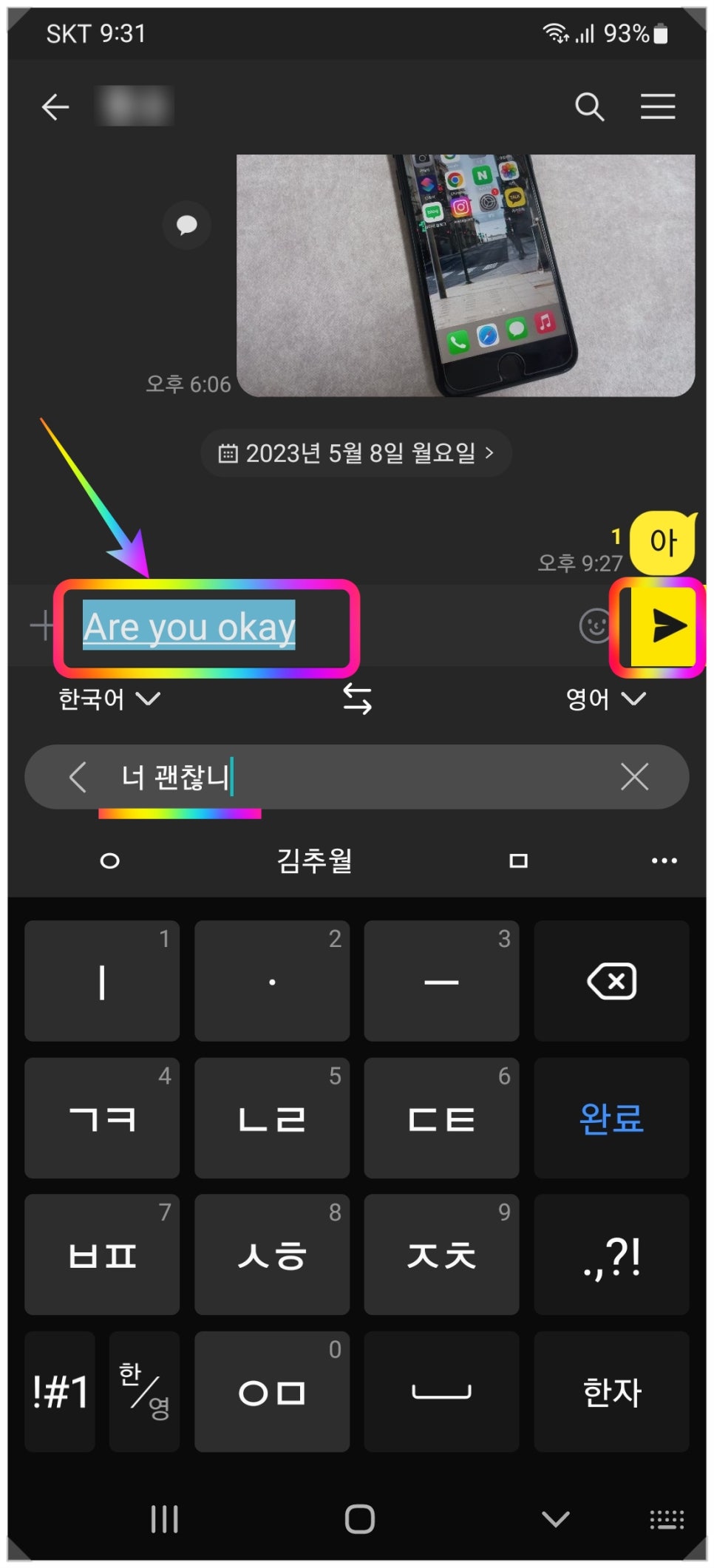Open the 한국어 source language dropdown
Screen dimensions: 714x1568
(109, 699)
